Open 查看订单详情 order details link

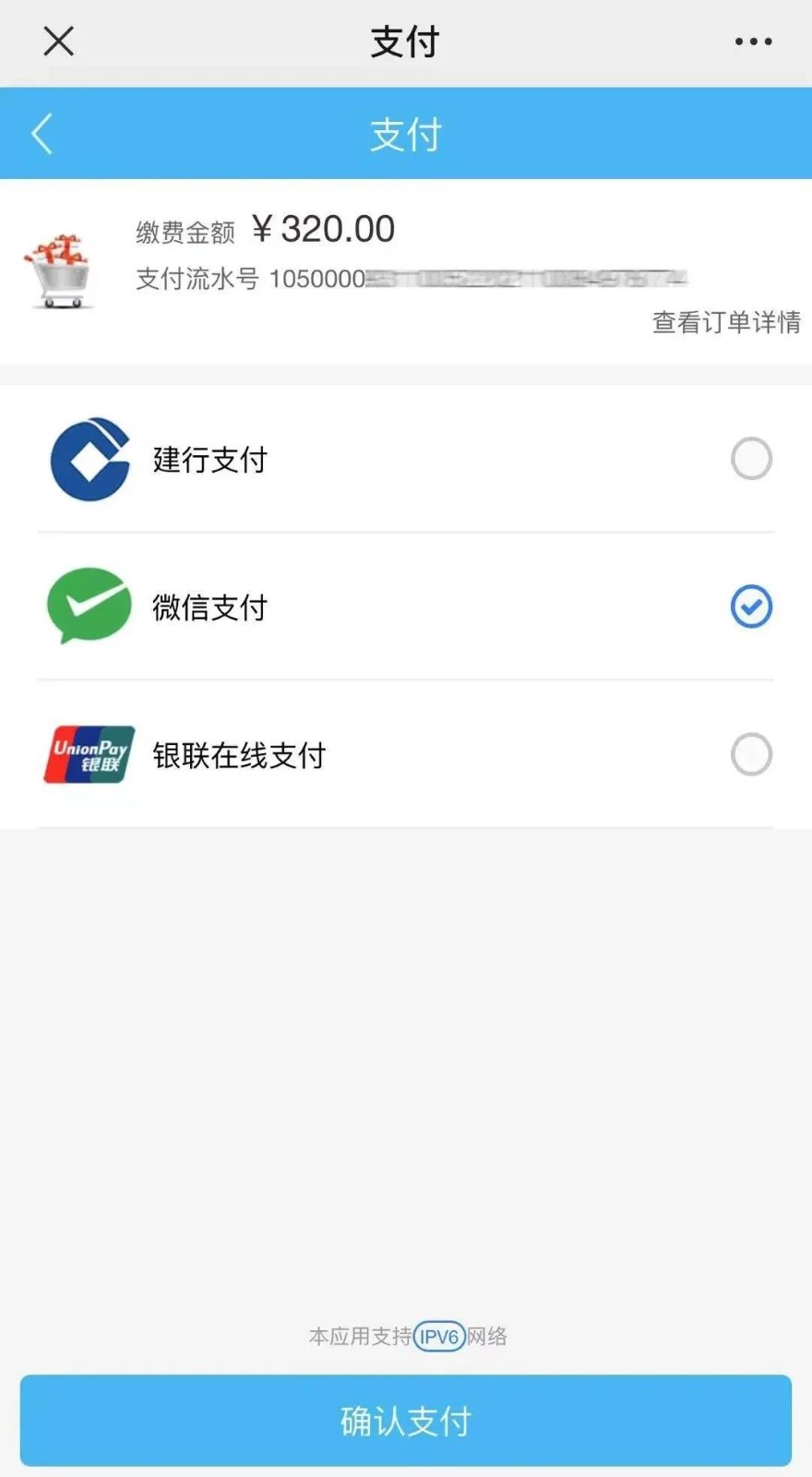tap(726, 322)
